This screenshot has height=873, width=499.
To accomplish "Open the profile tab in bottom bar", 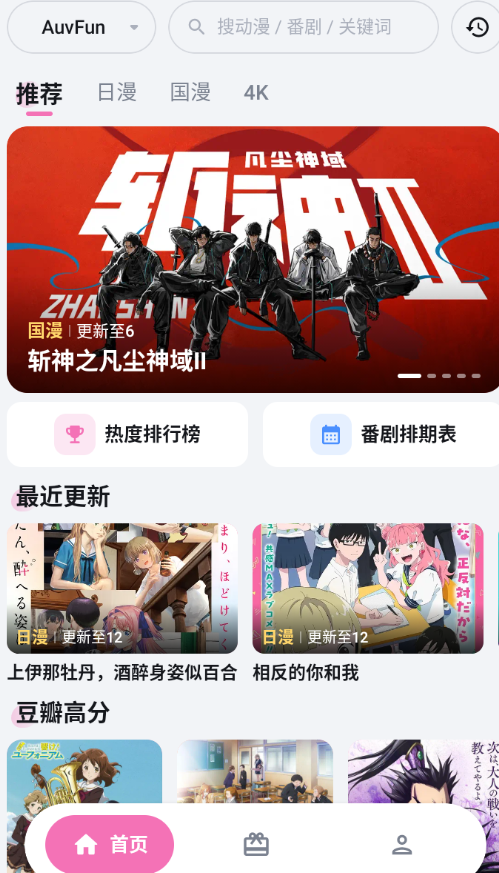I will (x=402, y=845).
